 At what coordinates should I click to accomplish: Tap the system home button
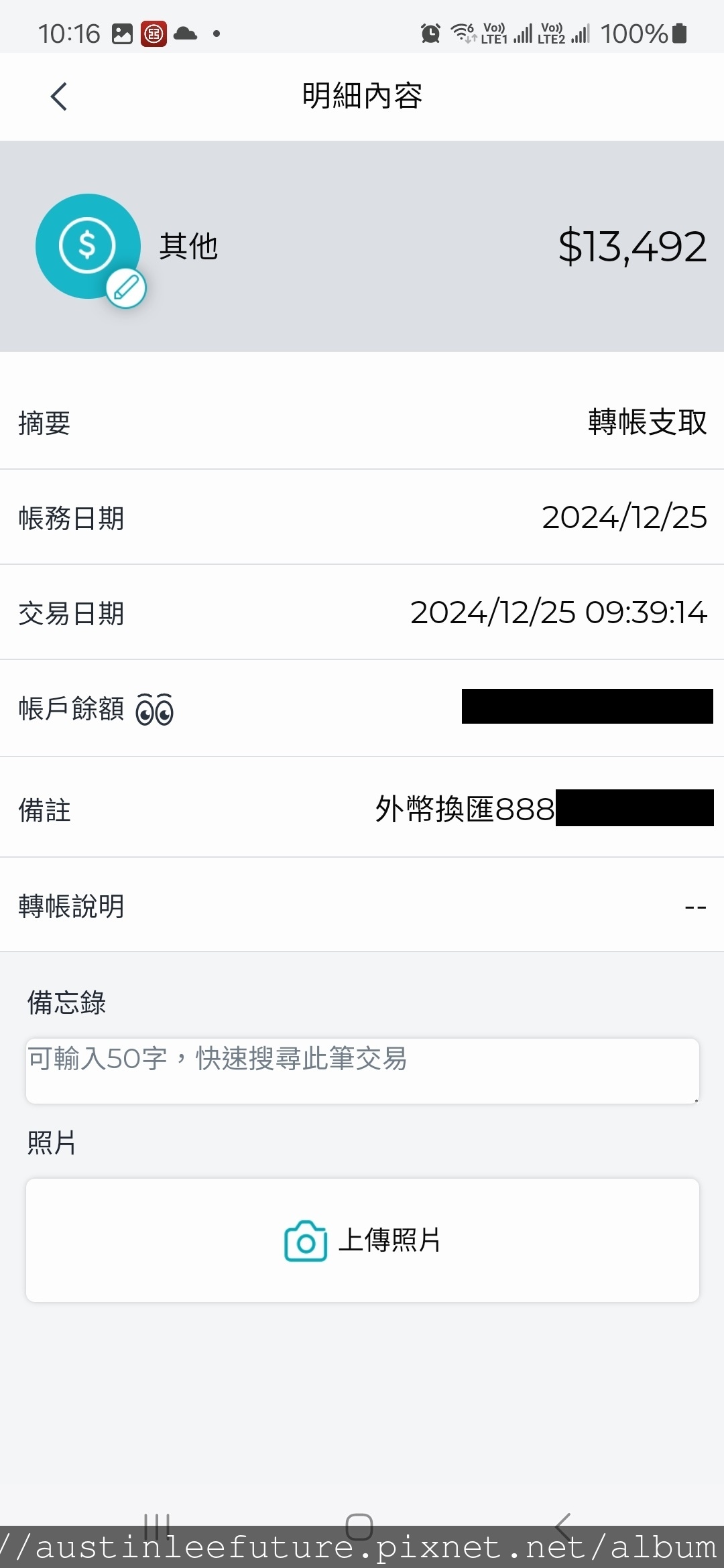(359, 1526)
